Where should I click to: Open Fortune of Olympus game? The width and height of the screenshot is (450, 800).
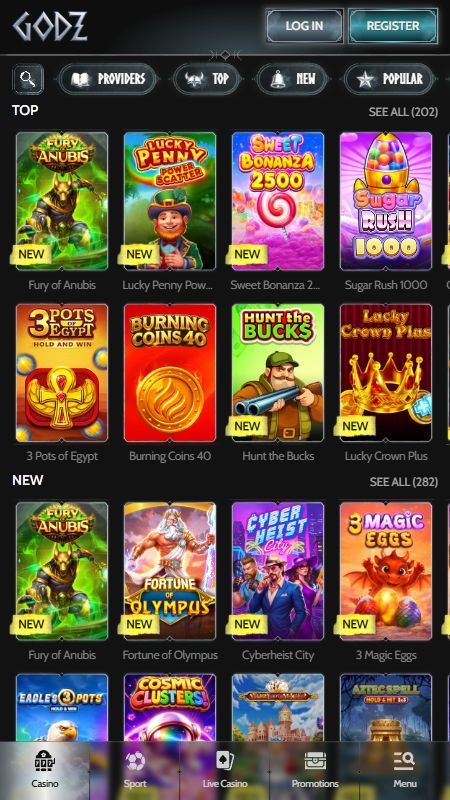[x=170, y=571]
